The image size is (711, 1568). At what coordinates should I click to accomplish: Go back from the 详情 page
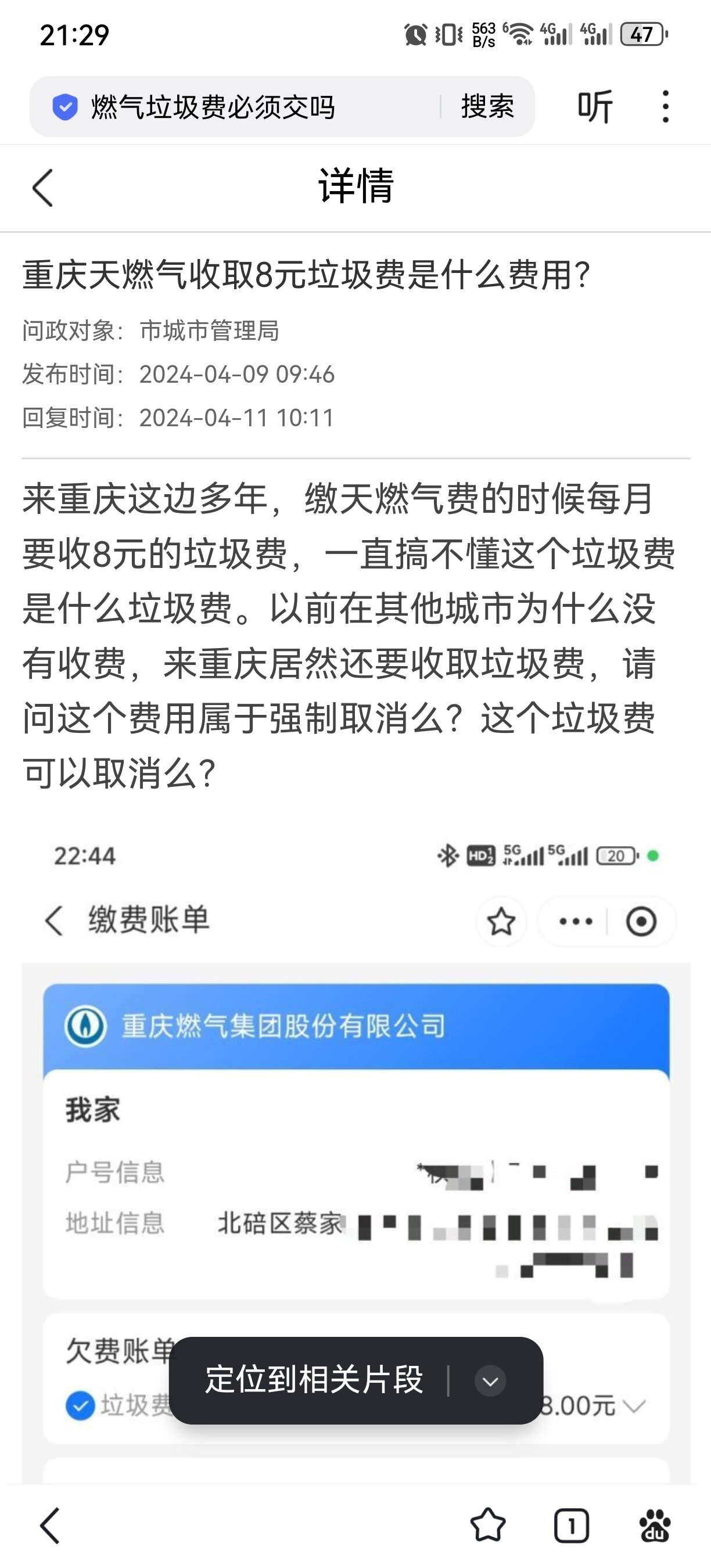coord(42,188)
